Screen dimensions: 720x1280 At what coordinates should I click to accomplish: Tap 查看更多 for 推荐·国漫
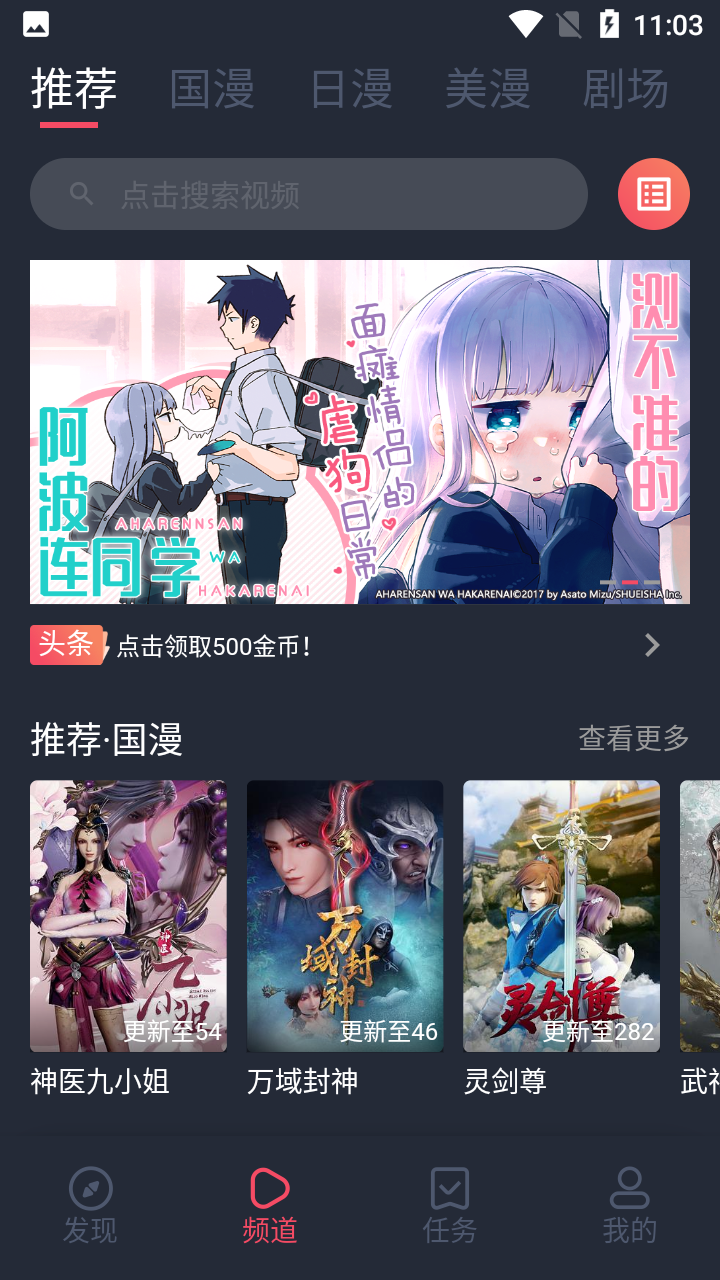(634, 739)
